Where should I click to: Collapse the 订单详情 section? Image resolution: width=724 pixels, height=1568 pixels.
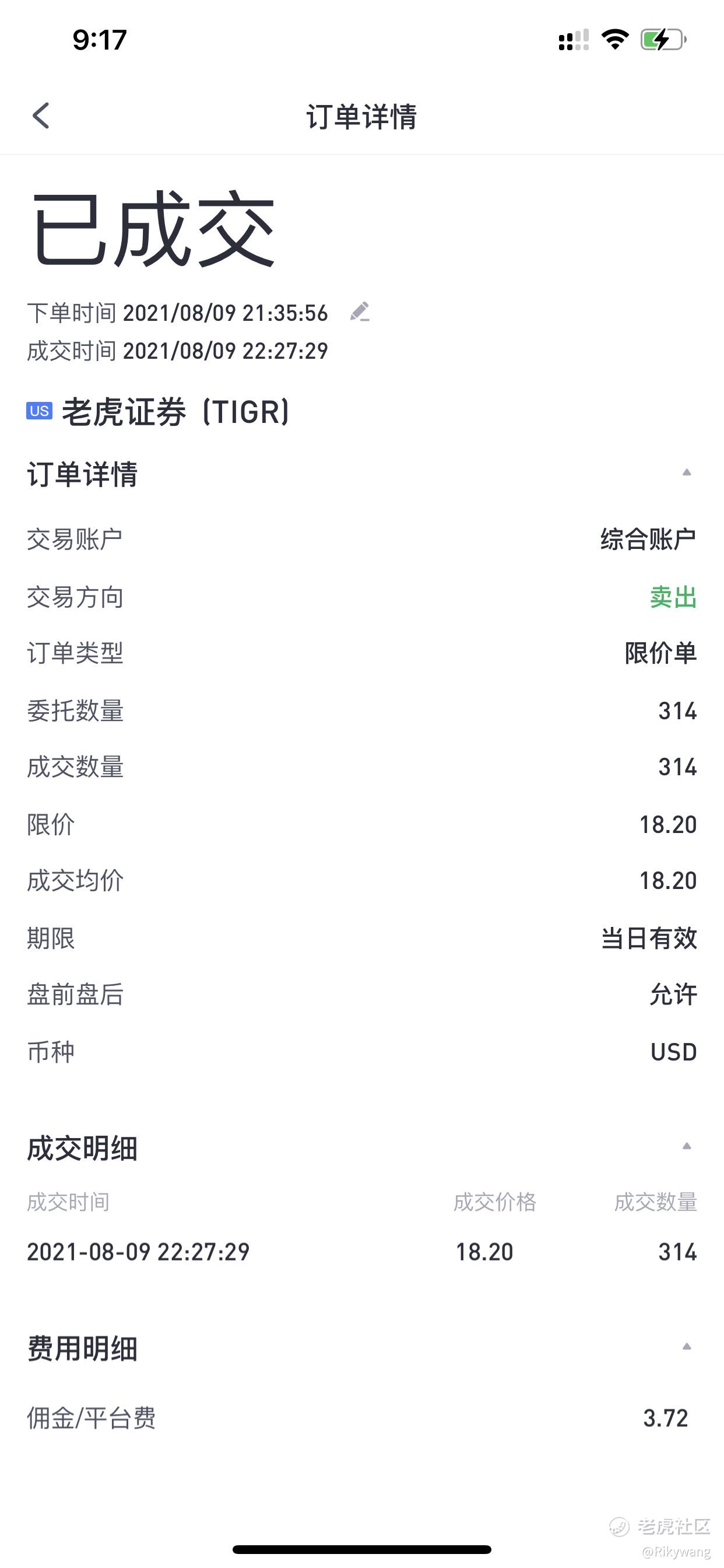click(x=686, y=473)
